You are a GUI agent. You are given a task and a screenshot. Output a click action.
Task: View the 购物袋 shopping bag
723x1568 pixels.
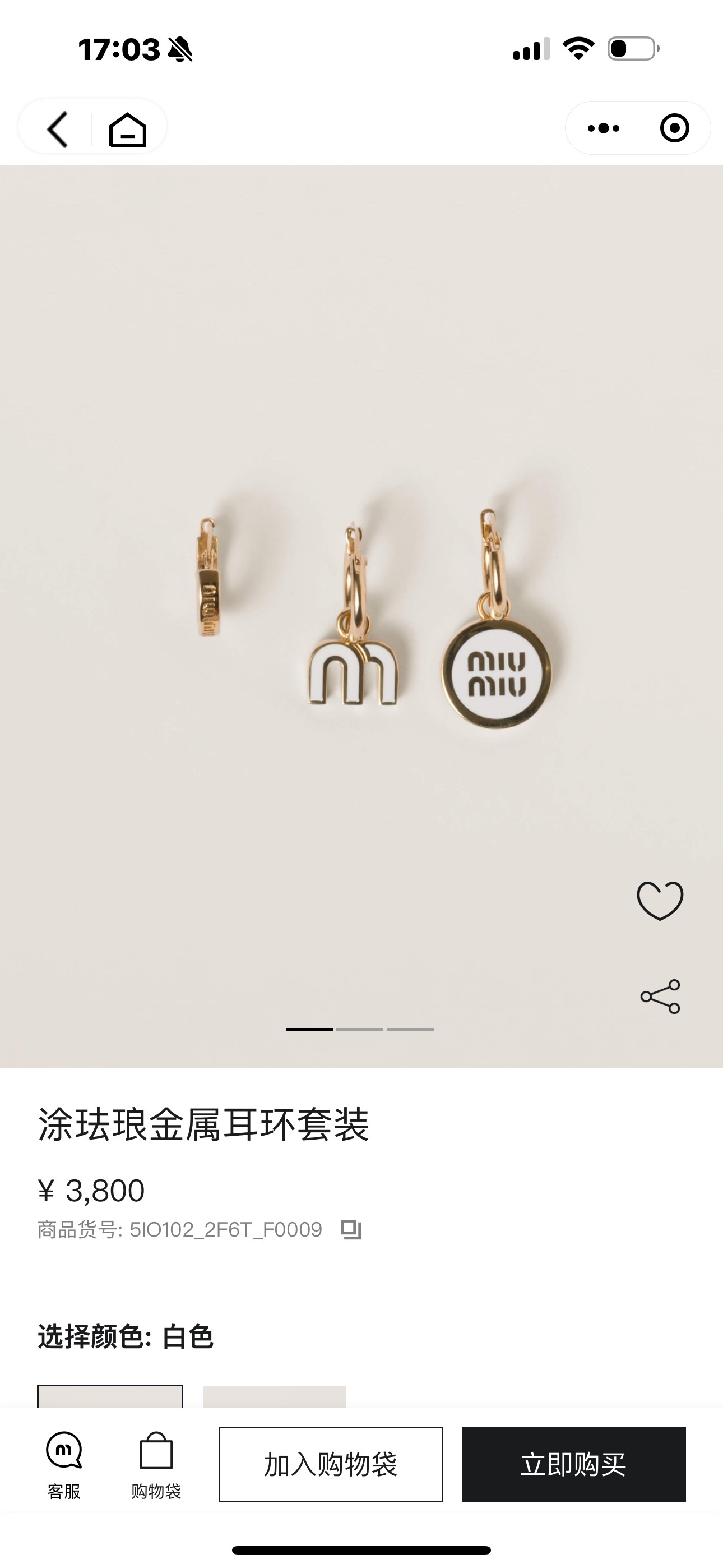(156, 1464)
